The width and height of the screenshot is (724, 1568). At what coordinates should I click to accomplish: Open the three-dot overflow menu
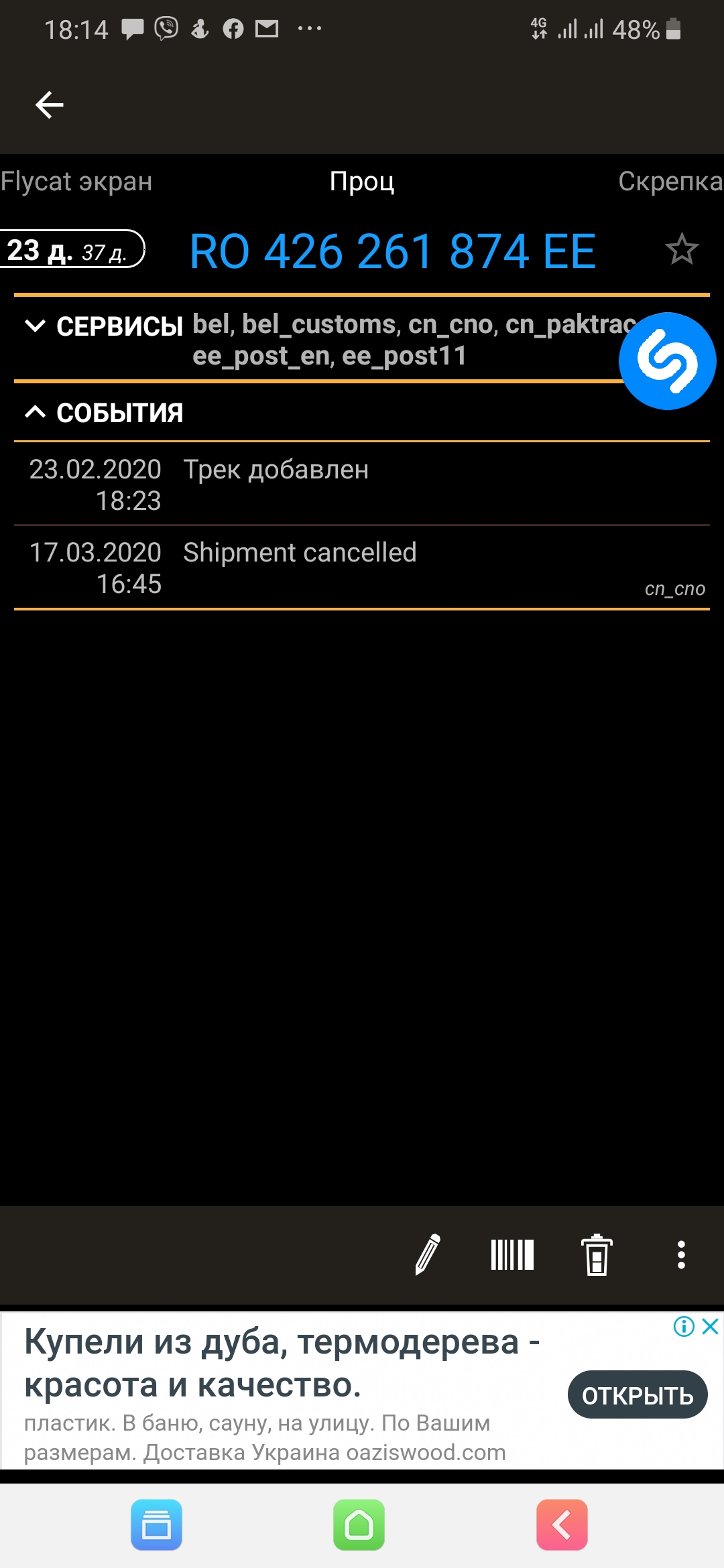681,1254
